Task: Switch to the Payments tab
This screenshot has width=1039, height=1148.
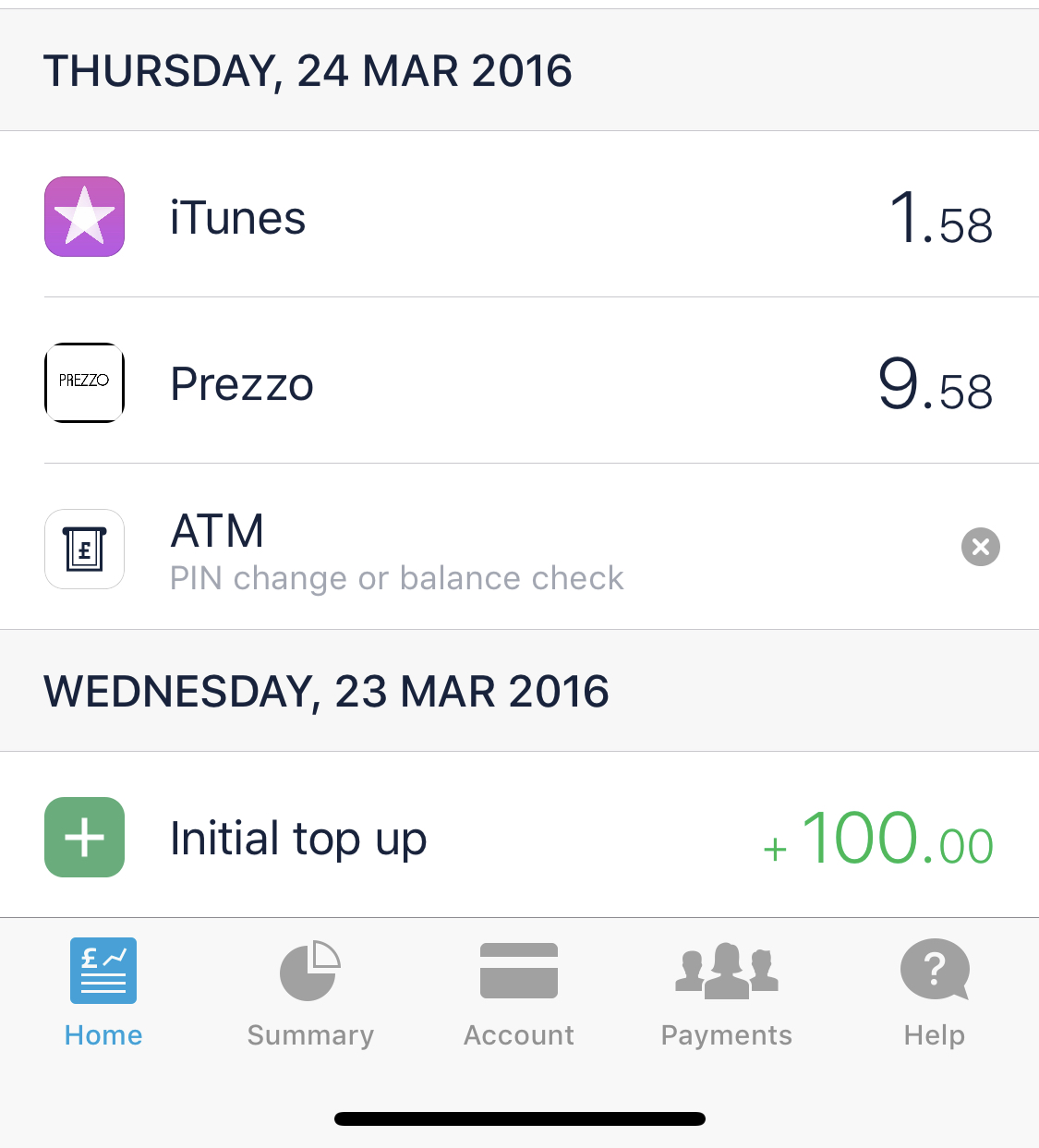Action: tap(727, 993)
